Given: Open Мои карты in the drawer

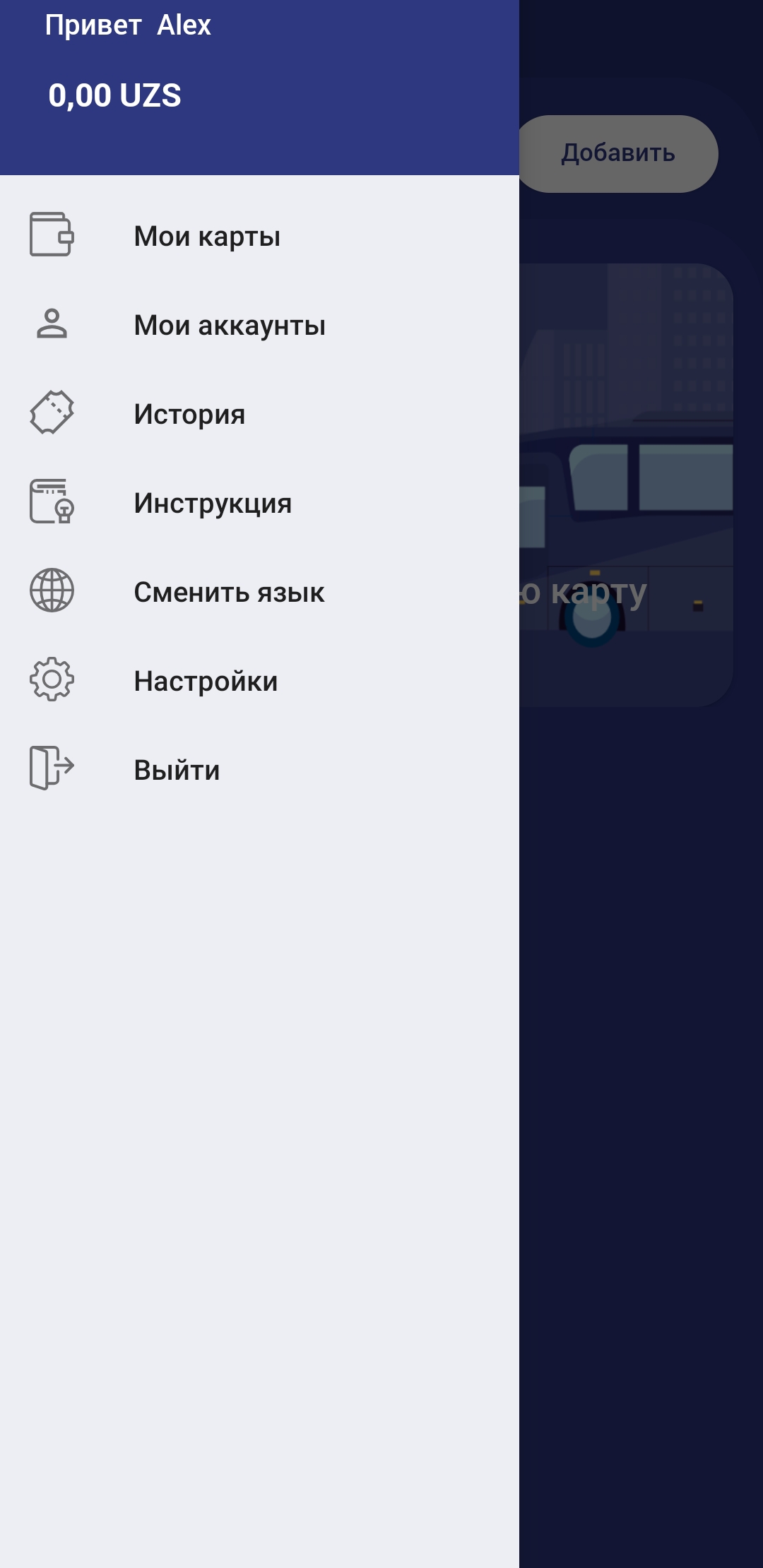Looking at the screenshot, I should (207, 236).
